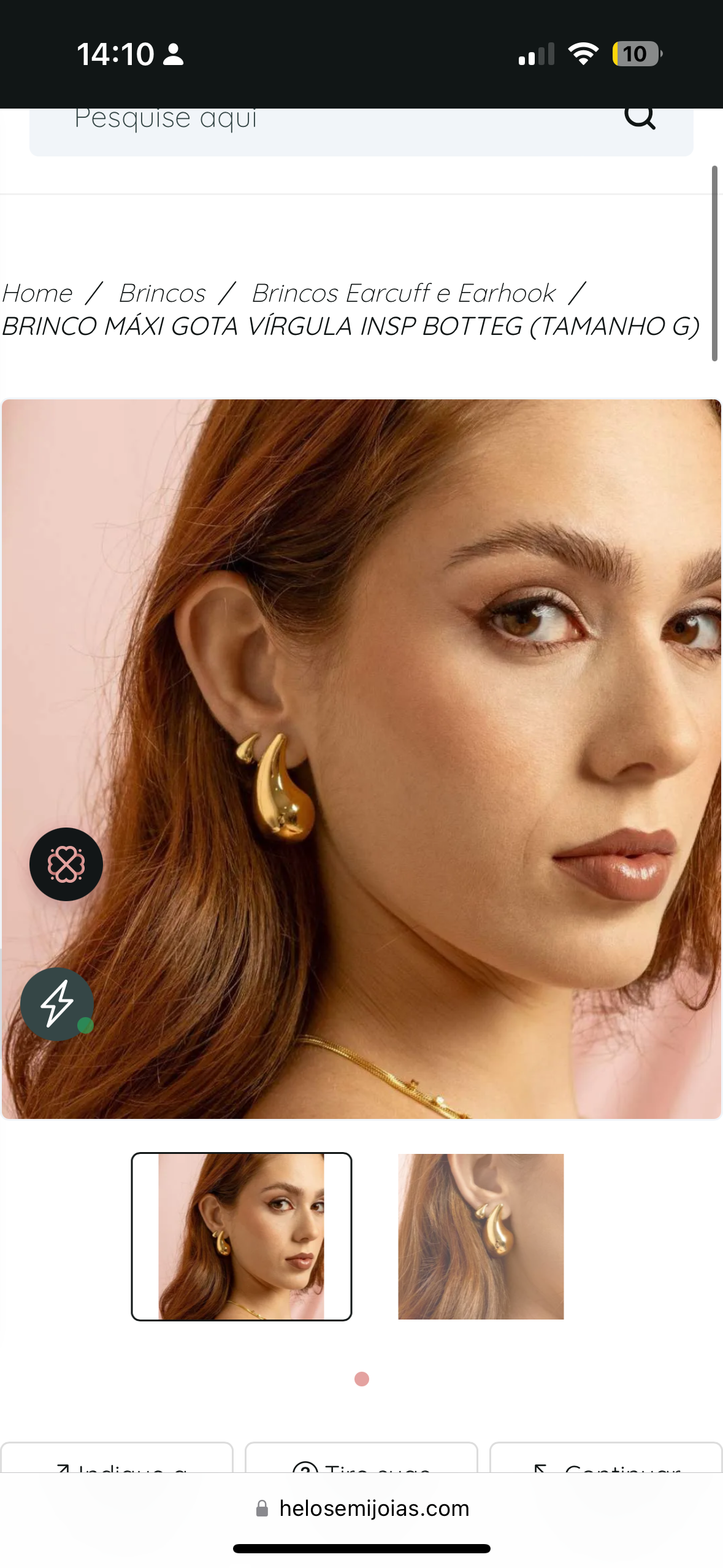Tap the pink carousel page indicator dot
Screen dimensions: 723x1568
coord(362,1378)
